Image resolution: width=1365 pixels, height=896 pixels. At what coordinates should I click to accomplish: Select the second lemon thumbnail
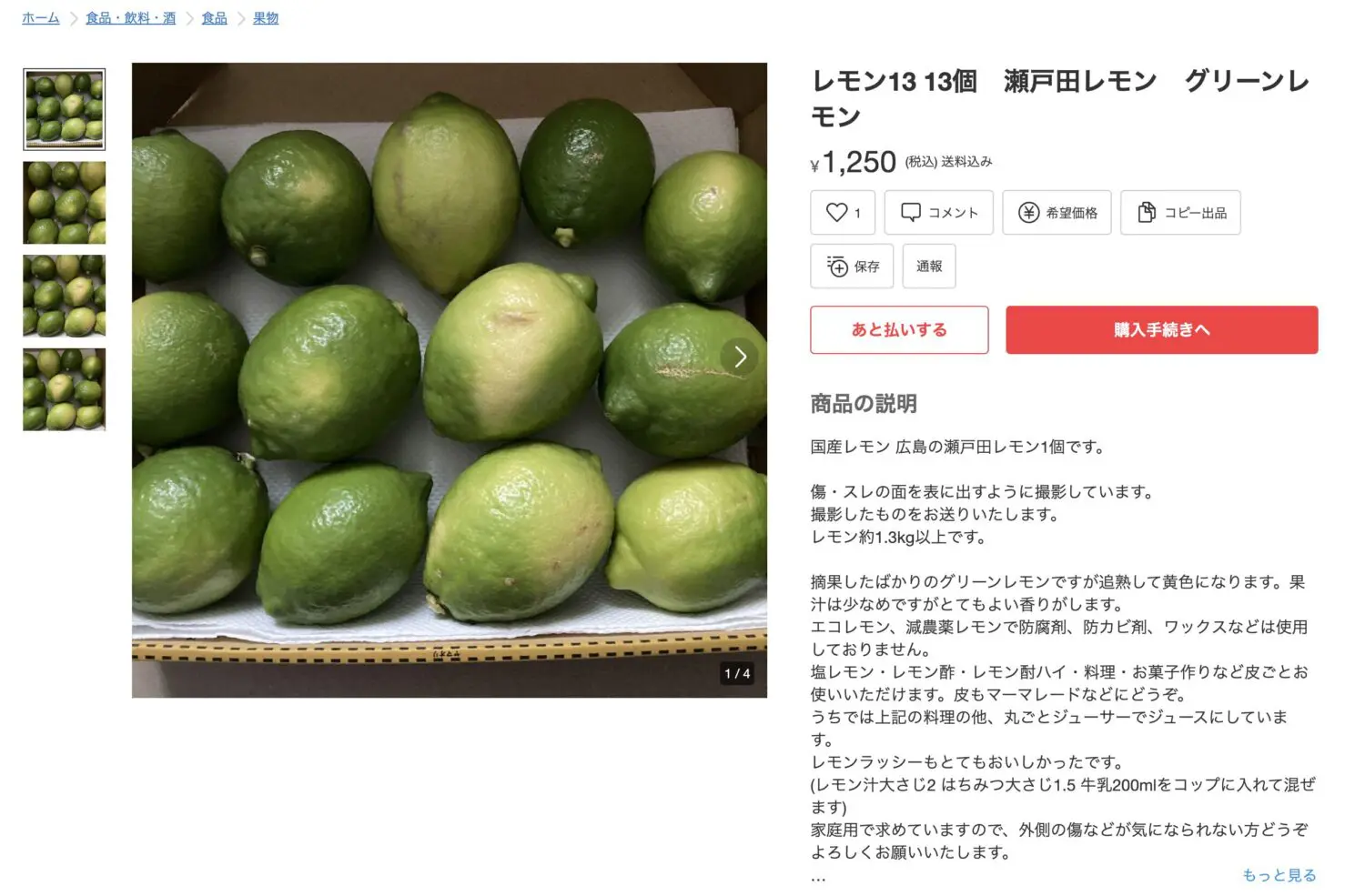[64, 203]
